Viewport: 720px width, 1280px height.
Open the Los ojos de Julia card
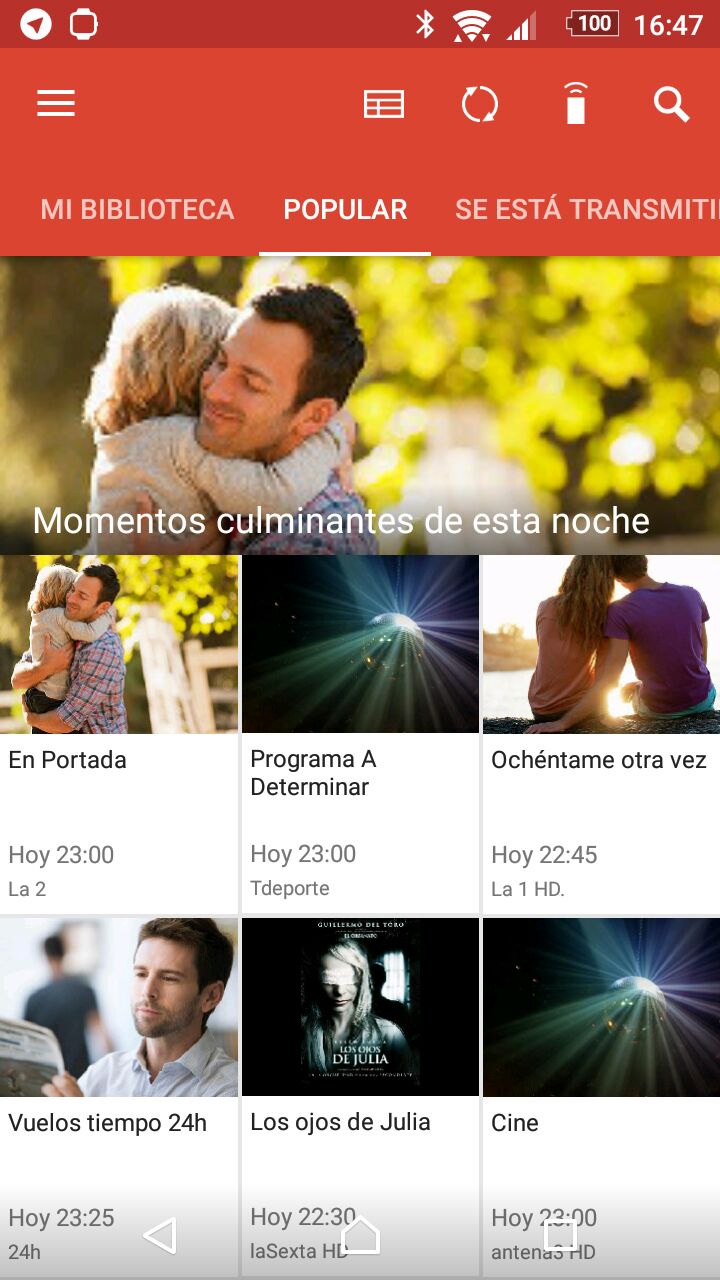click(360, 1060)
